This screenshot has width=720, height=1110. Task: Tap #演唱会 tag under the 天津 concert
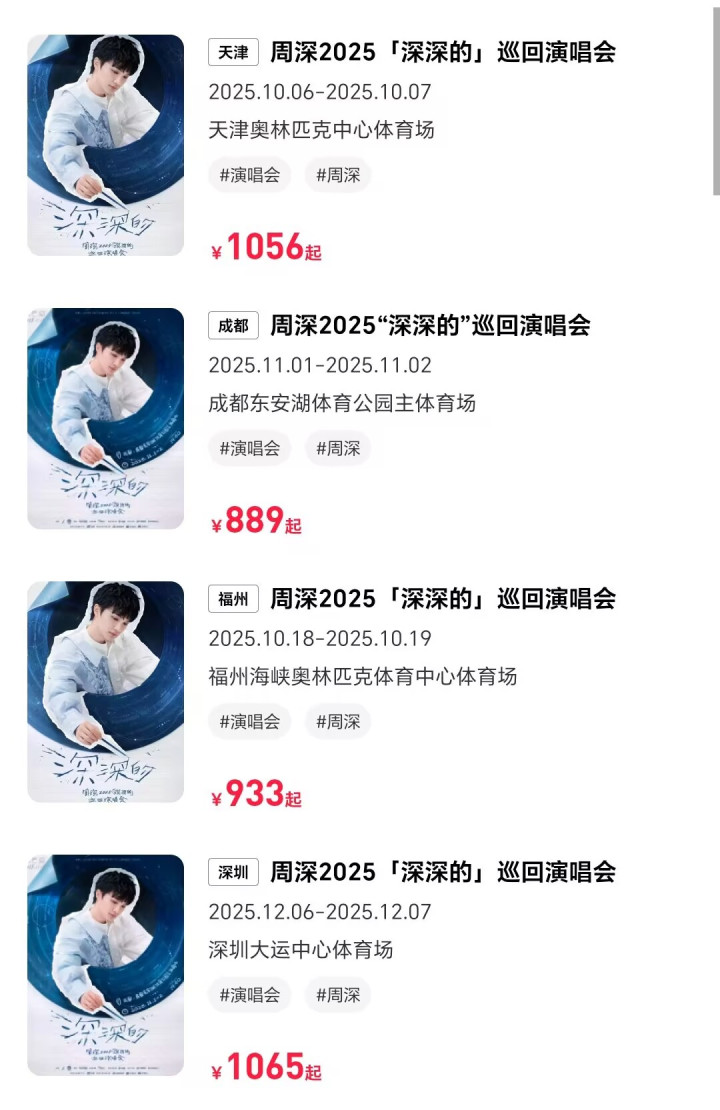tap(250, 175)
